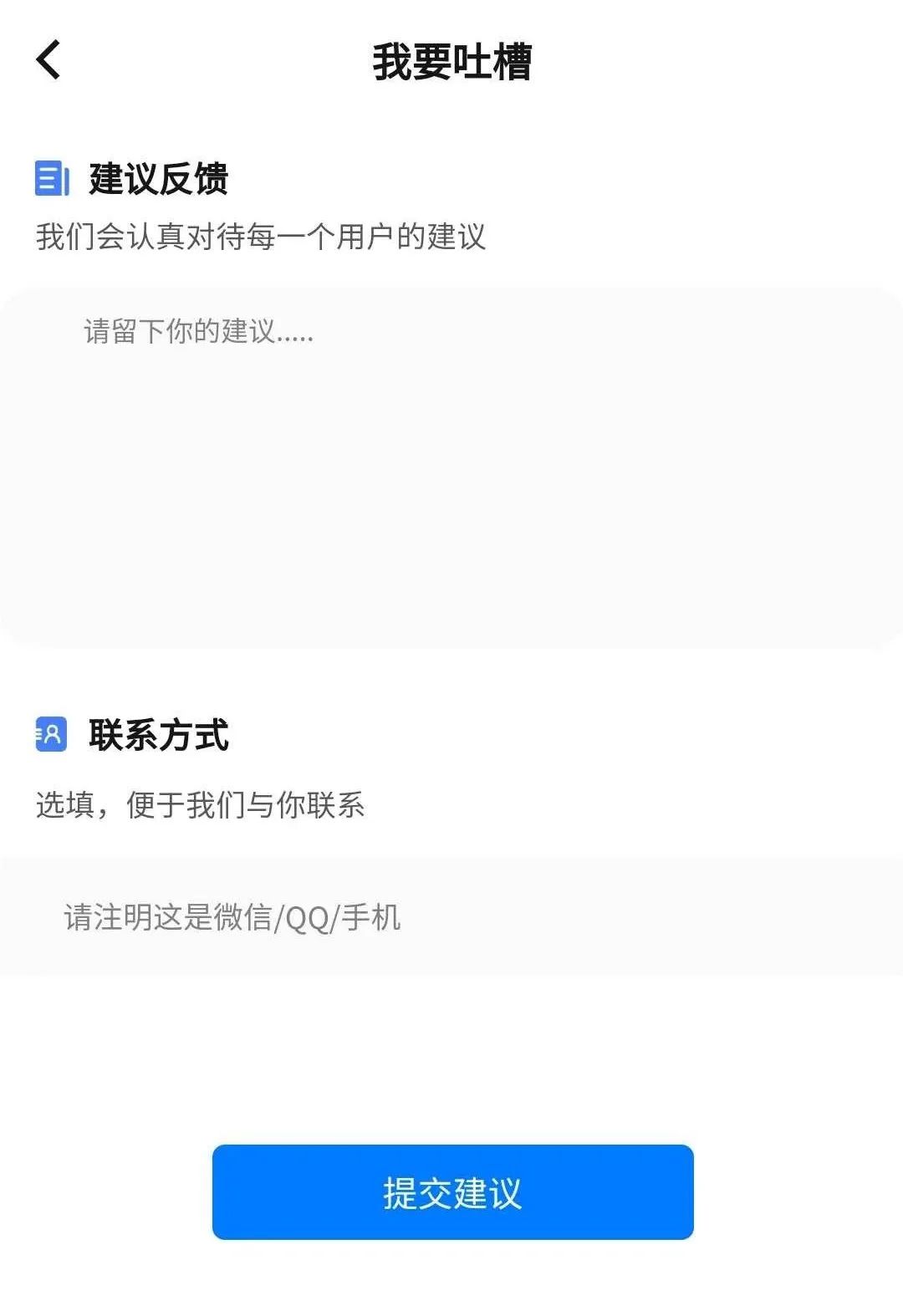Screen dimensions: 903x1316
Task: Click inside the large suggestion text box
Action: click(451, 468)
